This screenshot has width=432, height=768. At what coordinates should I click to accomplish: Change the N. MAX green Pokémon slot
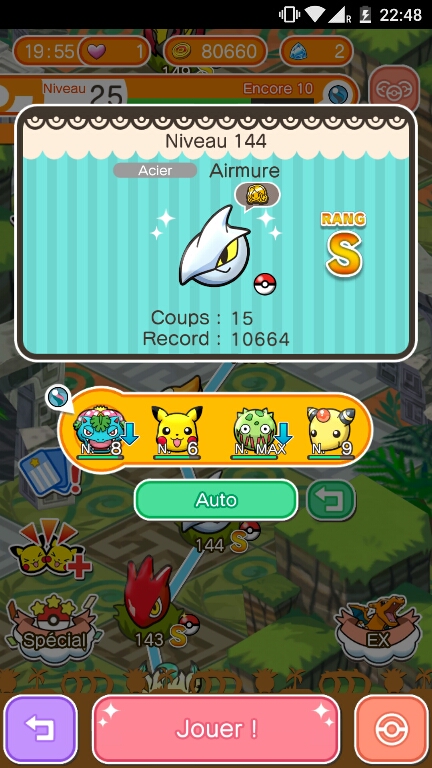(x=255, y=432)
